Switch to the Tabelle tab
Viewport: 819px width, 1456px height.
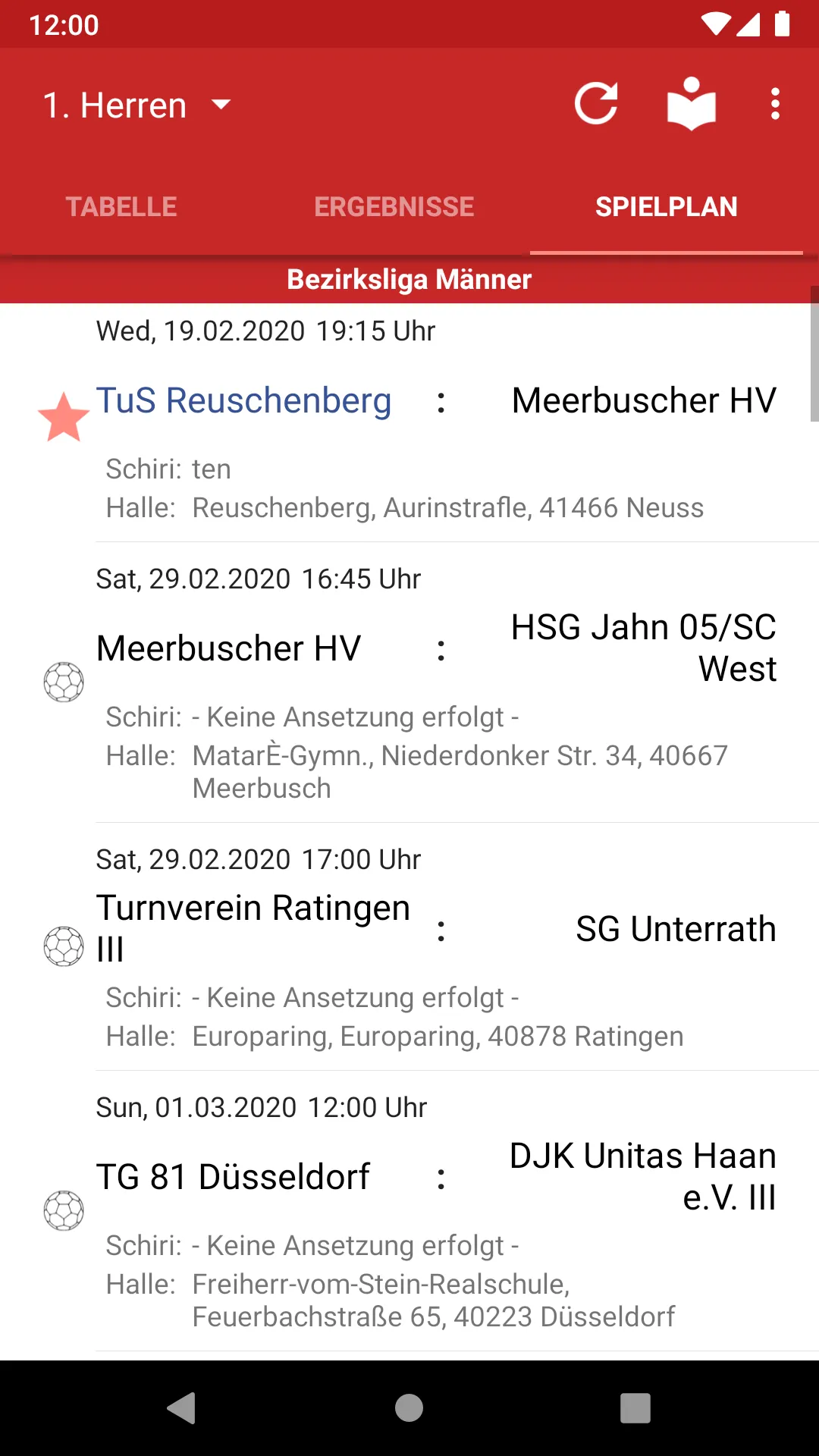[x=121, y=207]
